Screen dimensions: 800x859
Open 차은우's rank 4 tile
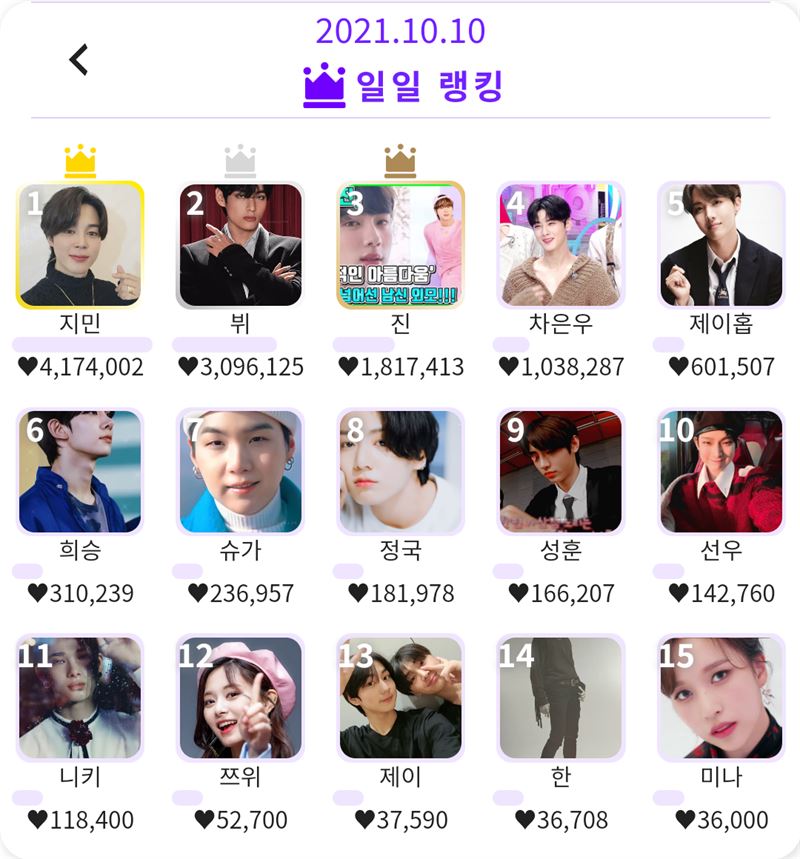[x=561, y=245]
